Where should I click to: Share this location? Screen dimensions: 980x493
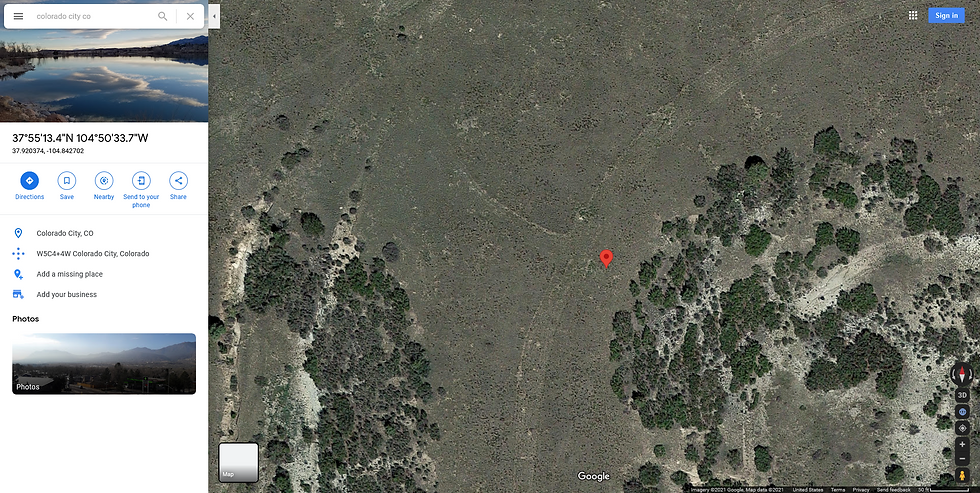178,181
